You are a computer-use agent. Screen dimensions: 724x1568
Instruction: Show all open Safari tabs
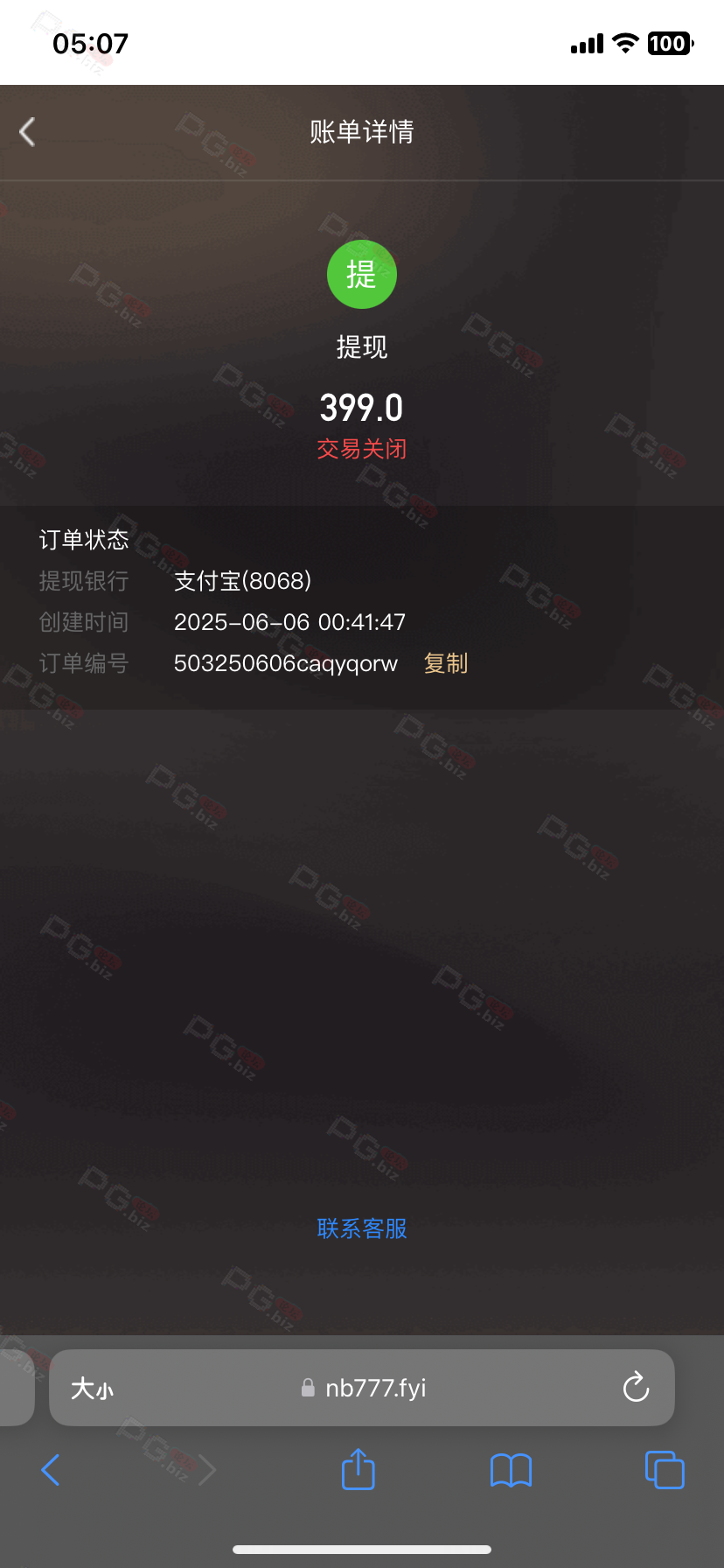665,1469
